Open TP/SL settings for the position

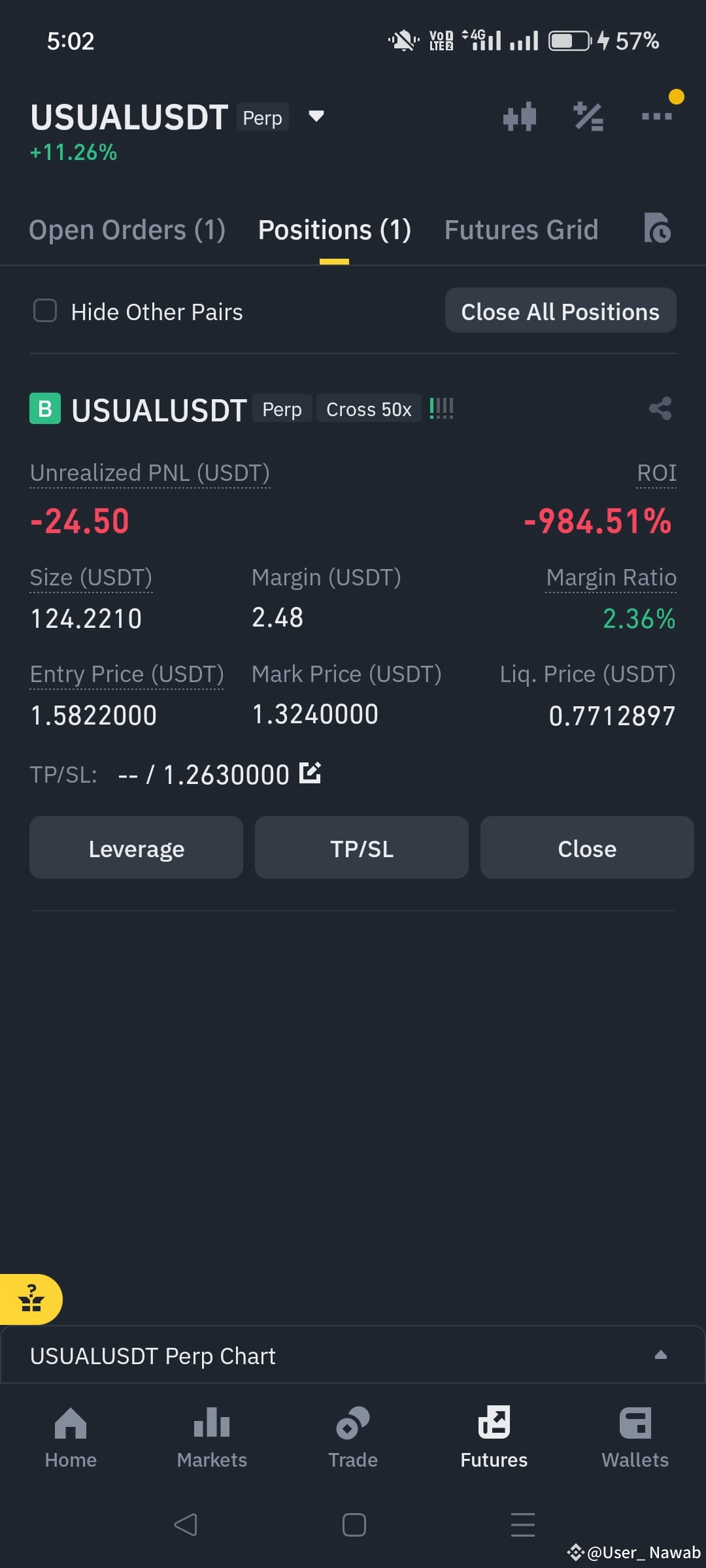pos(361,847)
